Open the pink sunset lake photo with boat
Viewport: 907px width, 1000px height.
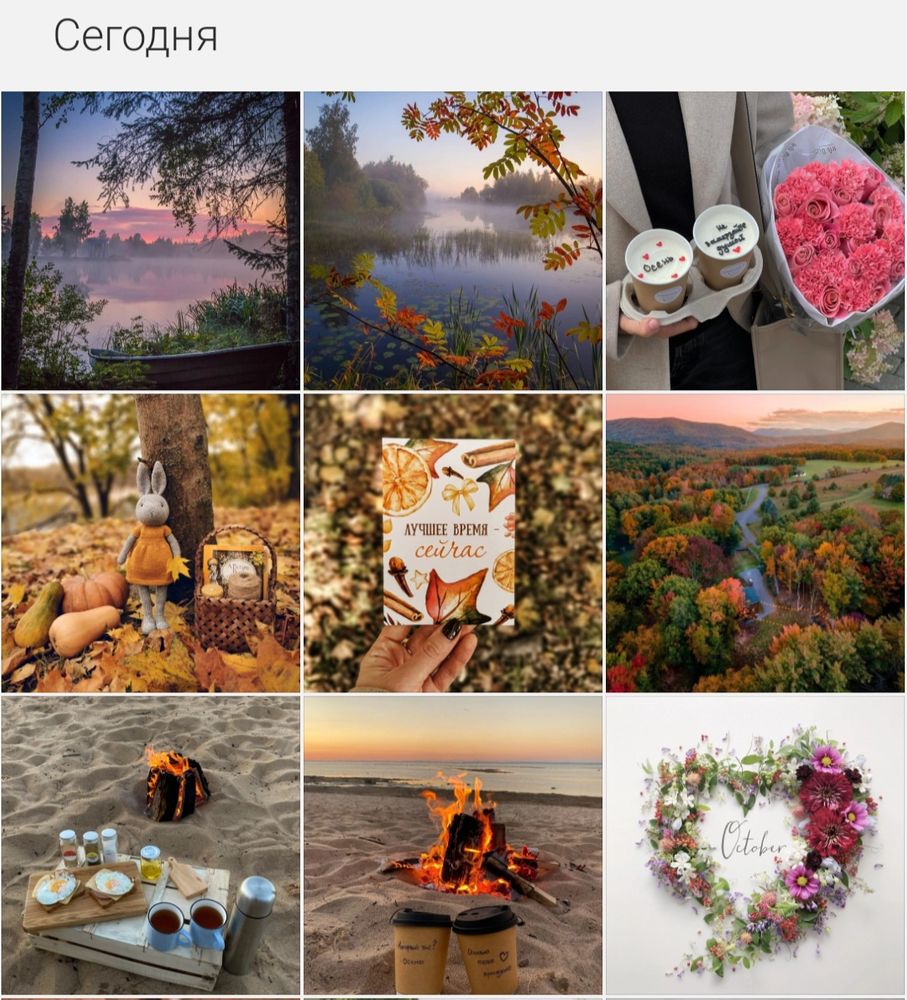(x=151, y=240)
